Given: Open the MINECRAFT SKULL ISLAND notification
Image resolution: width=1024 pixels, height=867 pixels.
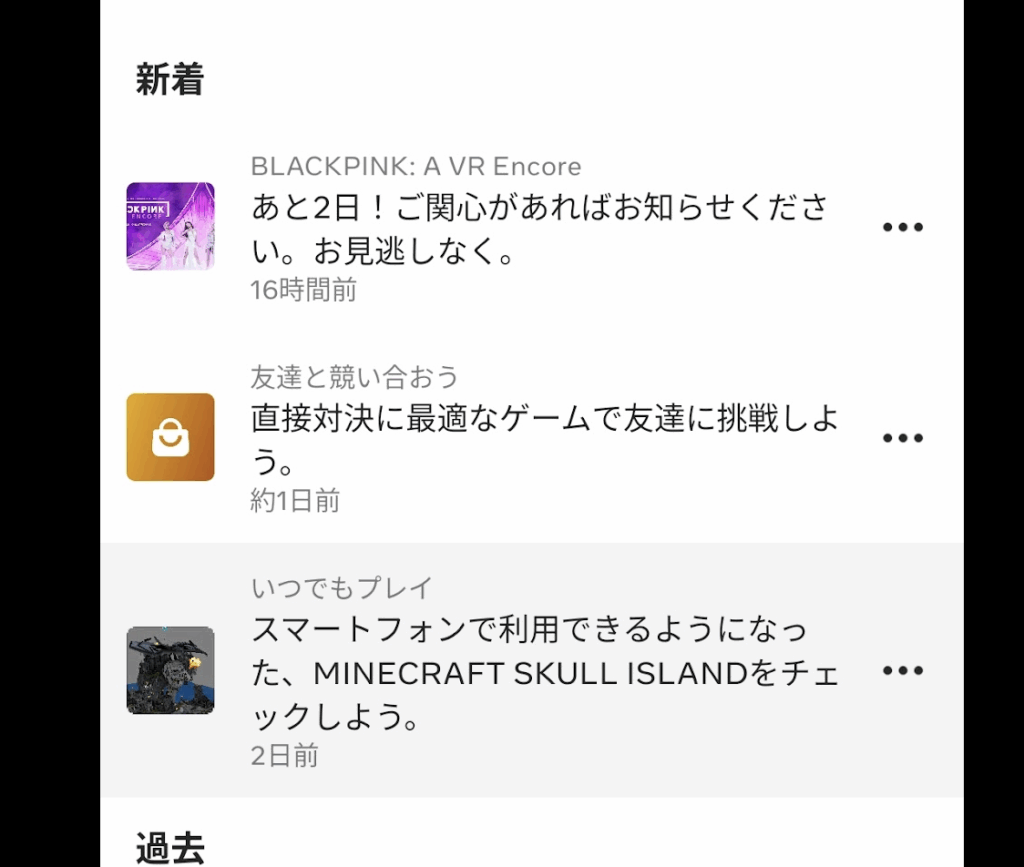Looking at the screenshot, I should tap(540, 671).
